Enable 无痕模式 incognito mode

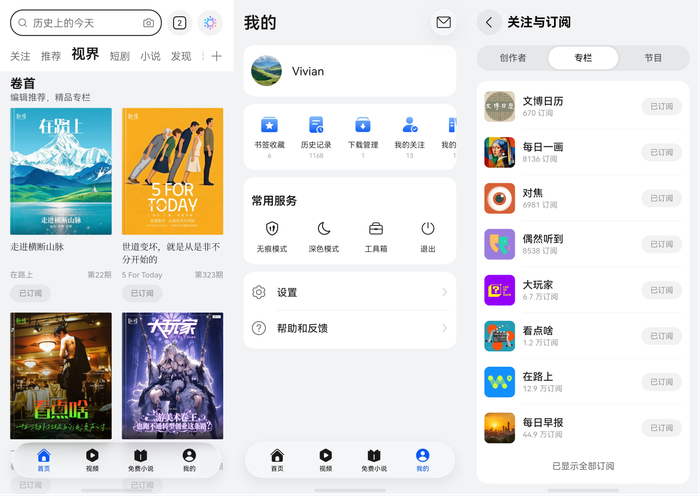point(272,237)
